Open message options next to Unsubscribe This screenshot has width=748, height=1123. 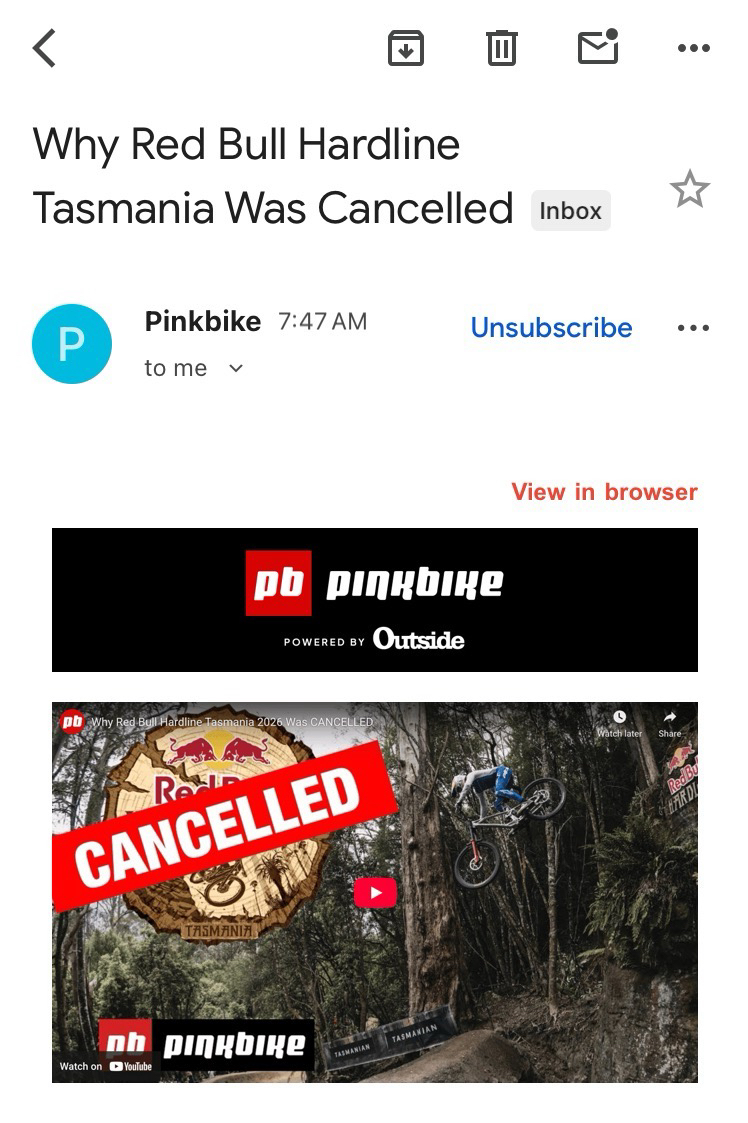(x=693, y=328)
